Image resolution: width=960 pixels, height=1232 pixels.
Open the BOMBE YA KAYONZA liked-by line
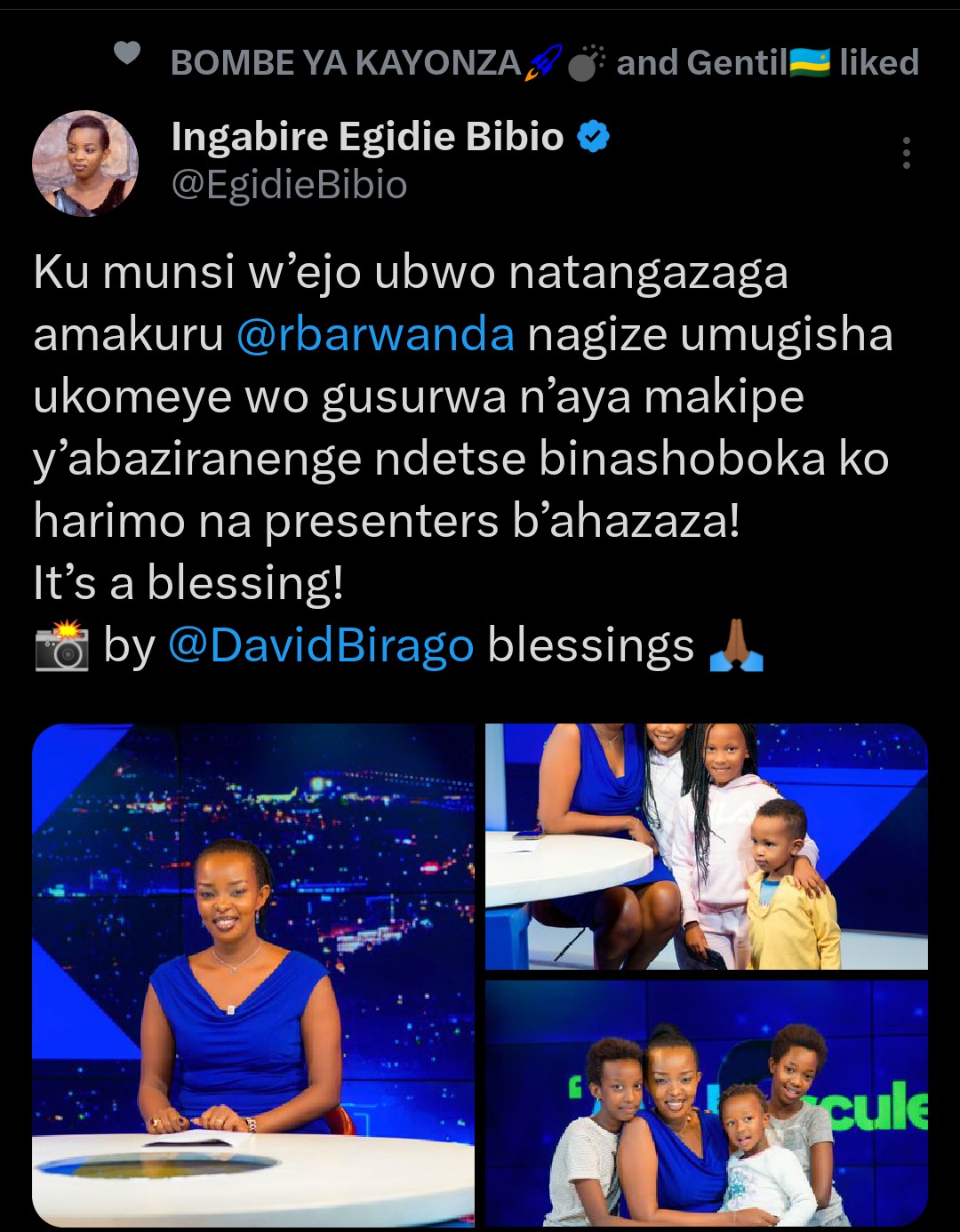coord(544,63)
